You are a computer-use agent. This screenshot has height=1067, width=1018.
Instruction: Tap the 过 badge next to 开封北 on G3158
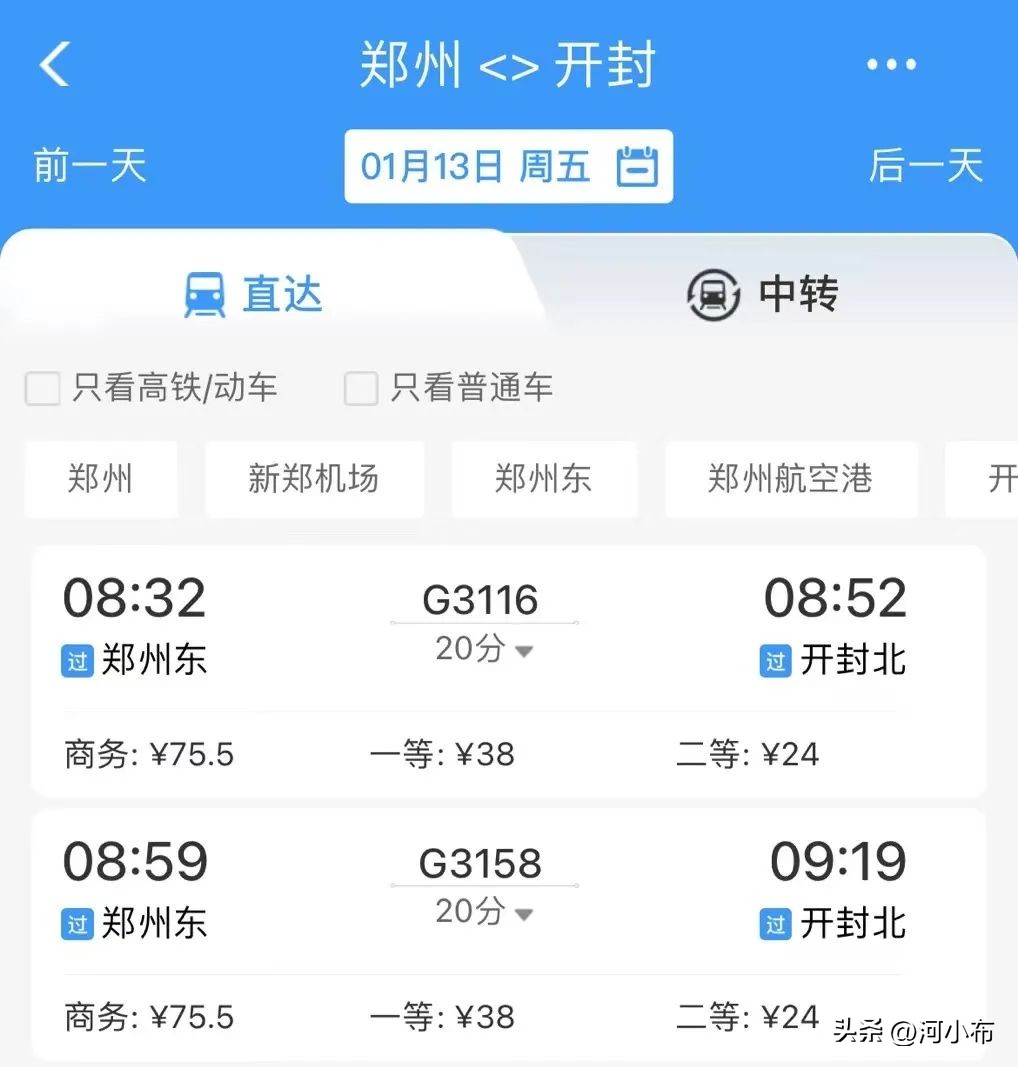pos(775,925)
